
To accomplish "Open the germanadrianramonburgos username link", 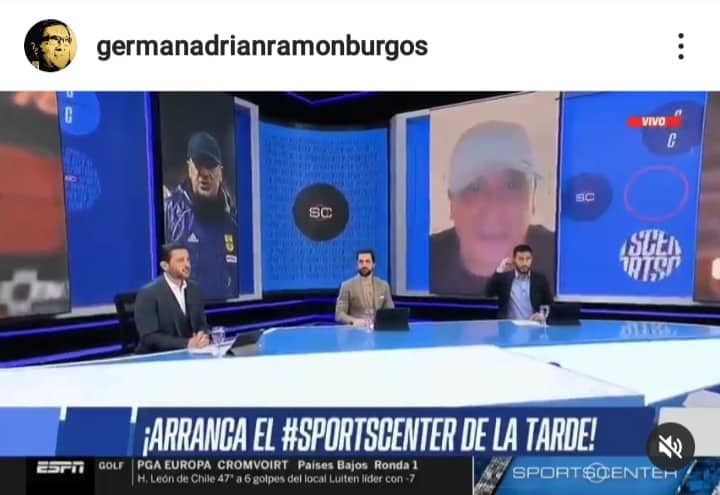I will point(262,46).
